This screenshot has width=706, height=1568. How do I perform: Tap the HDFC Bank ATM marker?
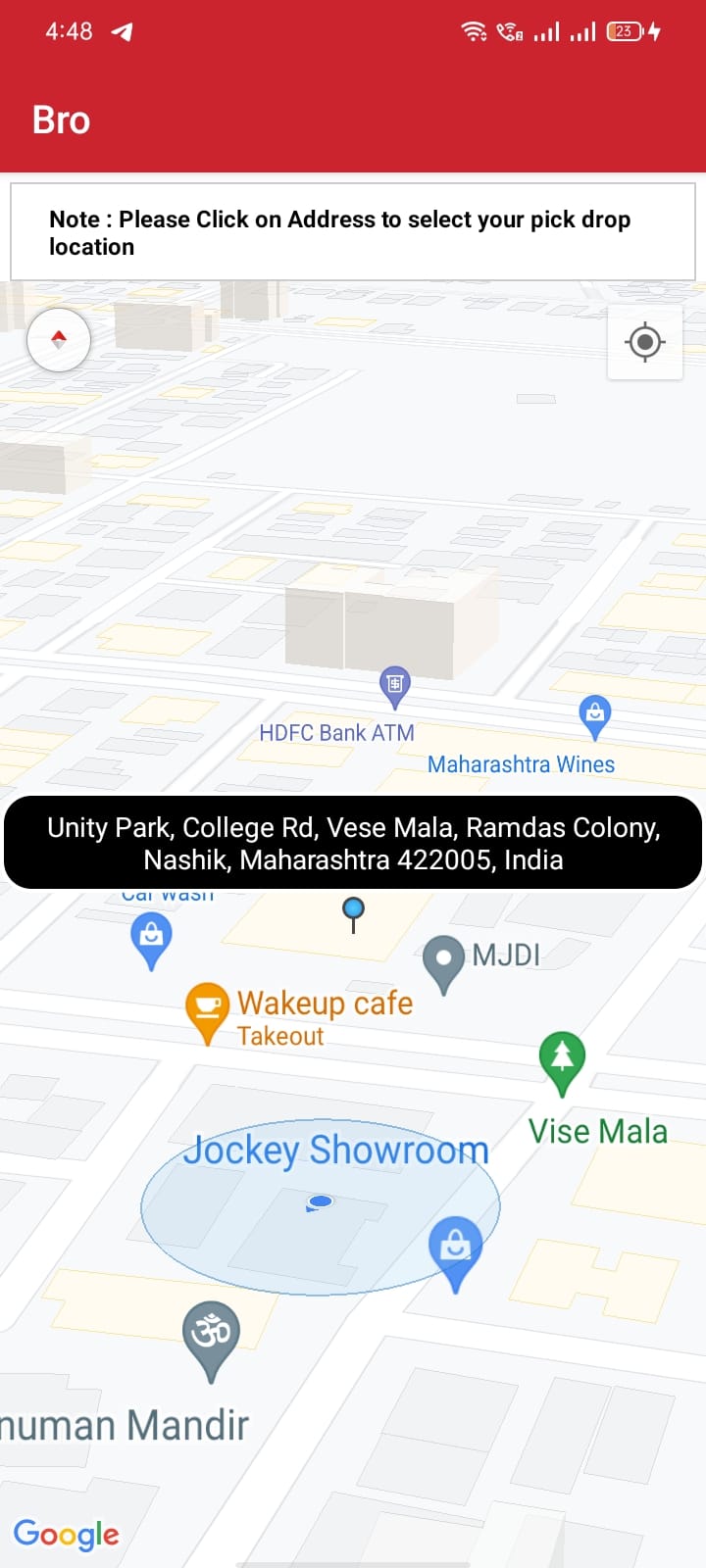[x=394, y=685]
